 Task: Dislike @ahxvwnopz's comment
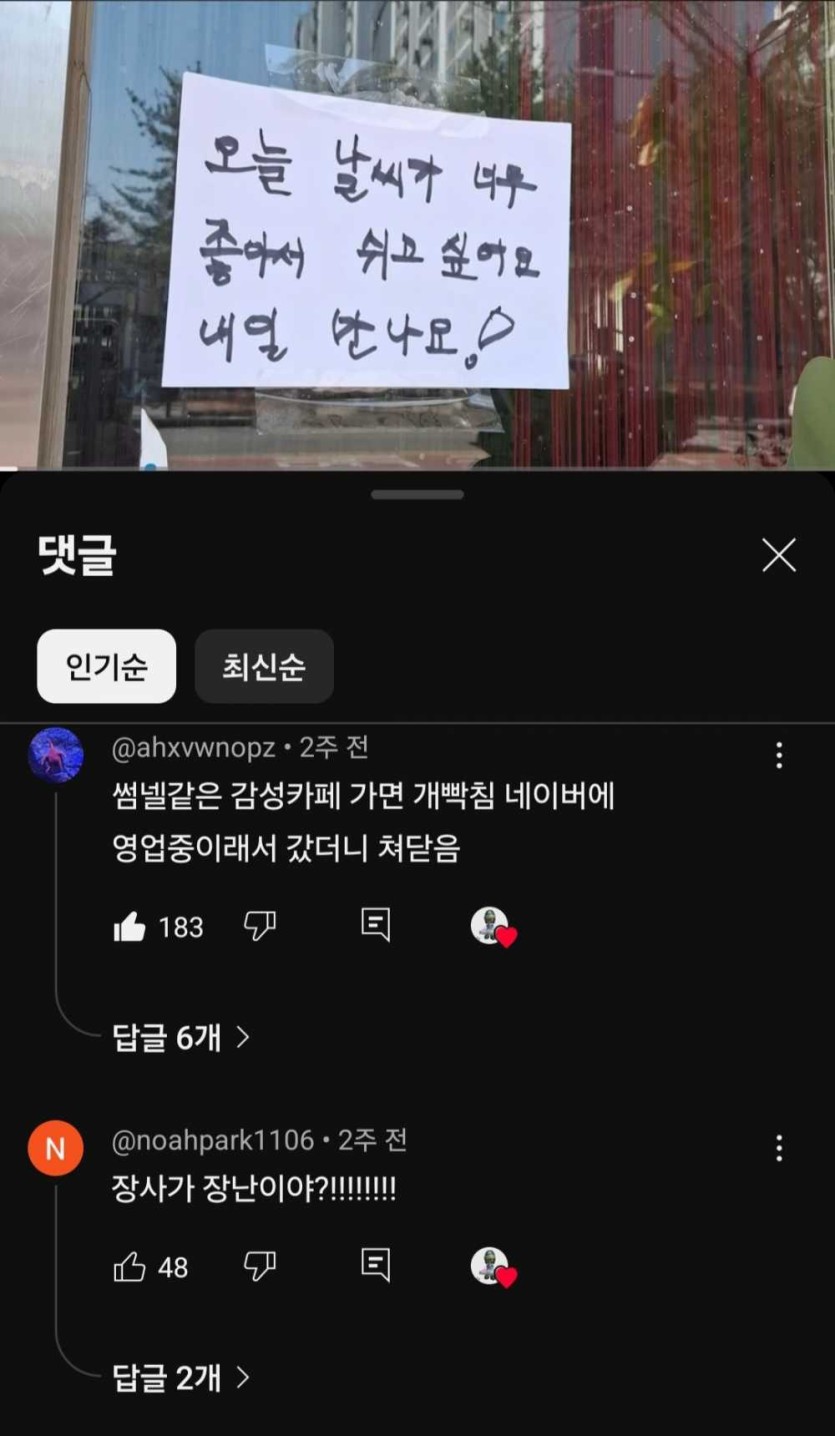click(260, 926)
